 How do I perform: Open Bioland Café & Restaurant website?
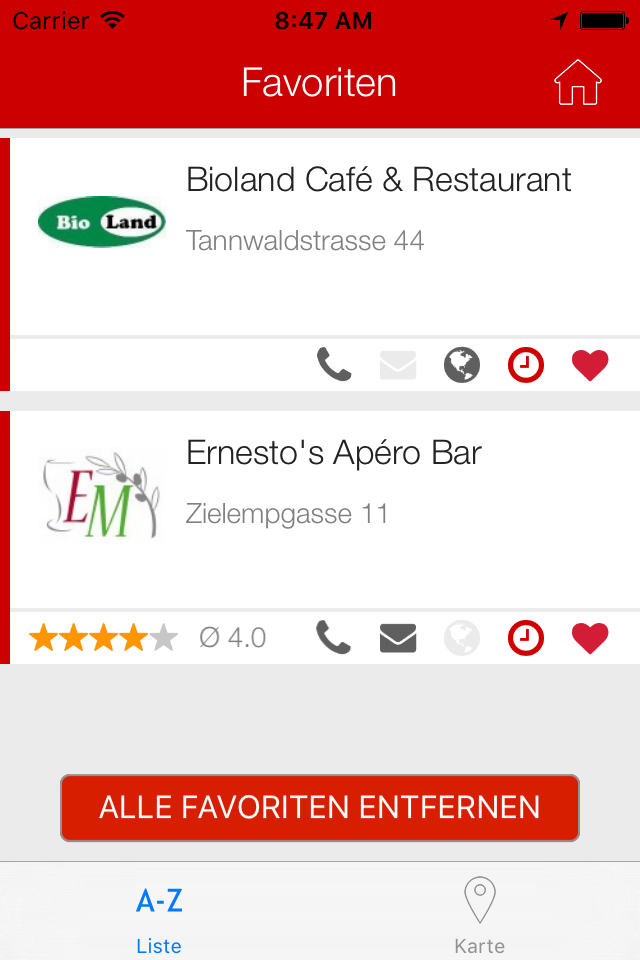462,365
